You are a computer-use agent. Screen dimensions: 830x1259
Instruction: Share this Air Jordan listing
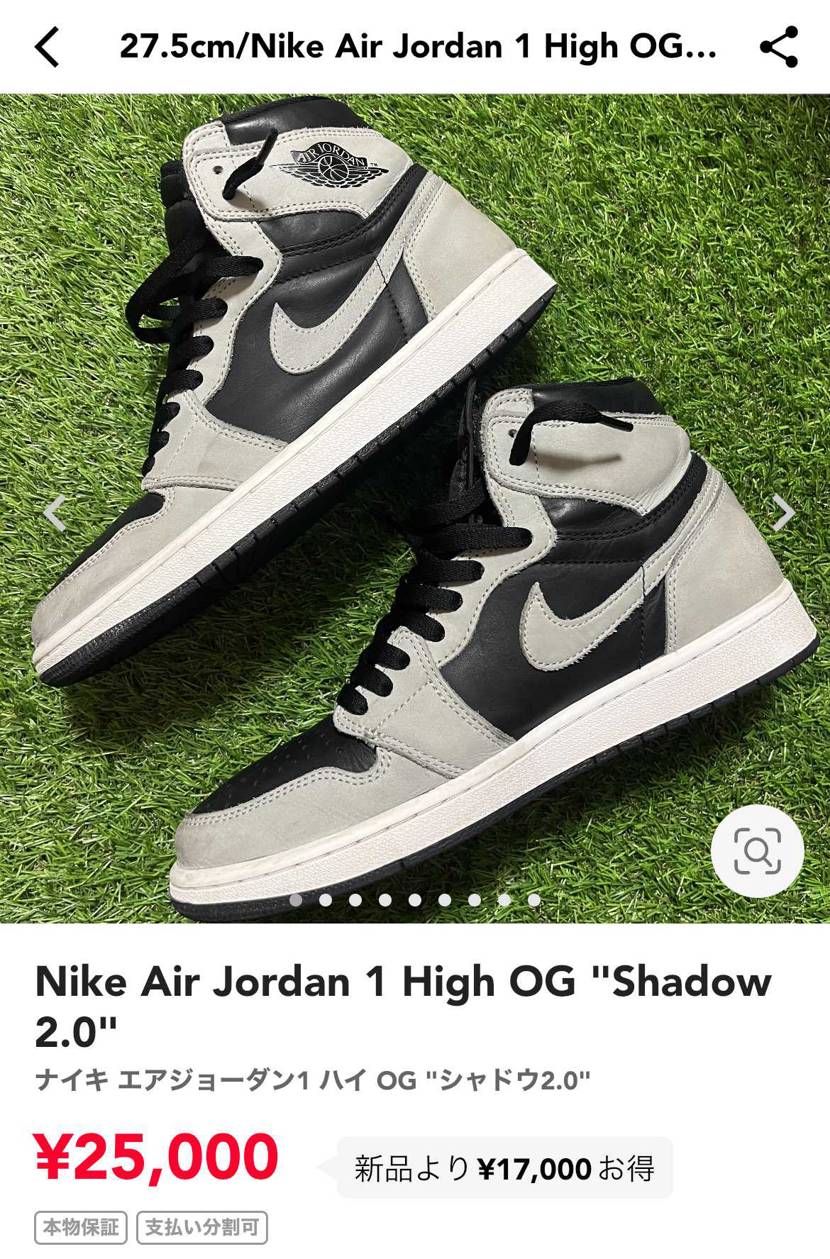click(778, 47)
